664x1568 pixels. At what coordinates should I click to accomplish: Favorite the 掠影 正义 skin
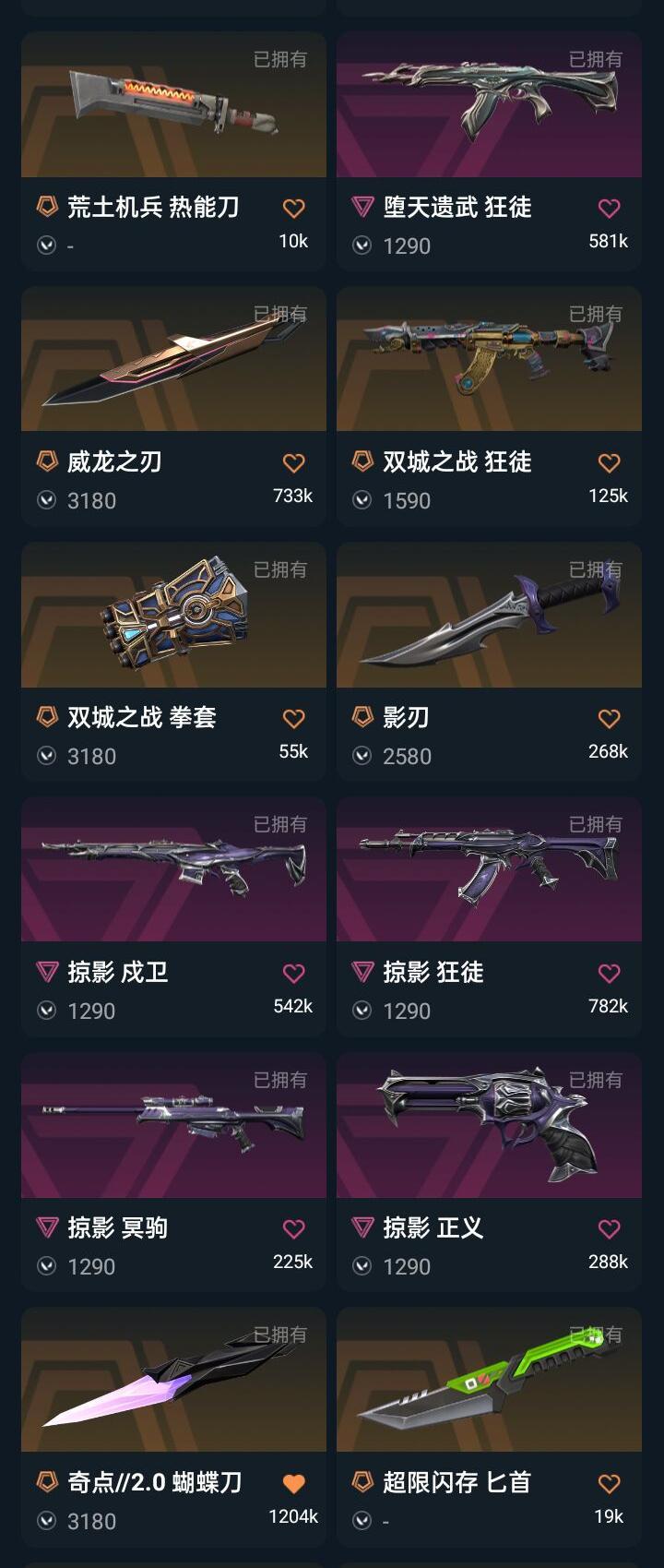609,1229
